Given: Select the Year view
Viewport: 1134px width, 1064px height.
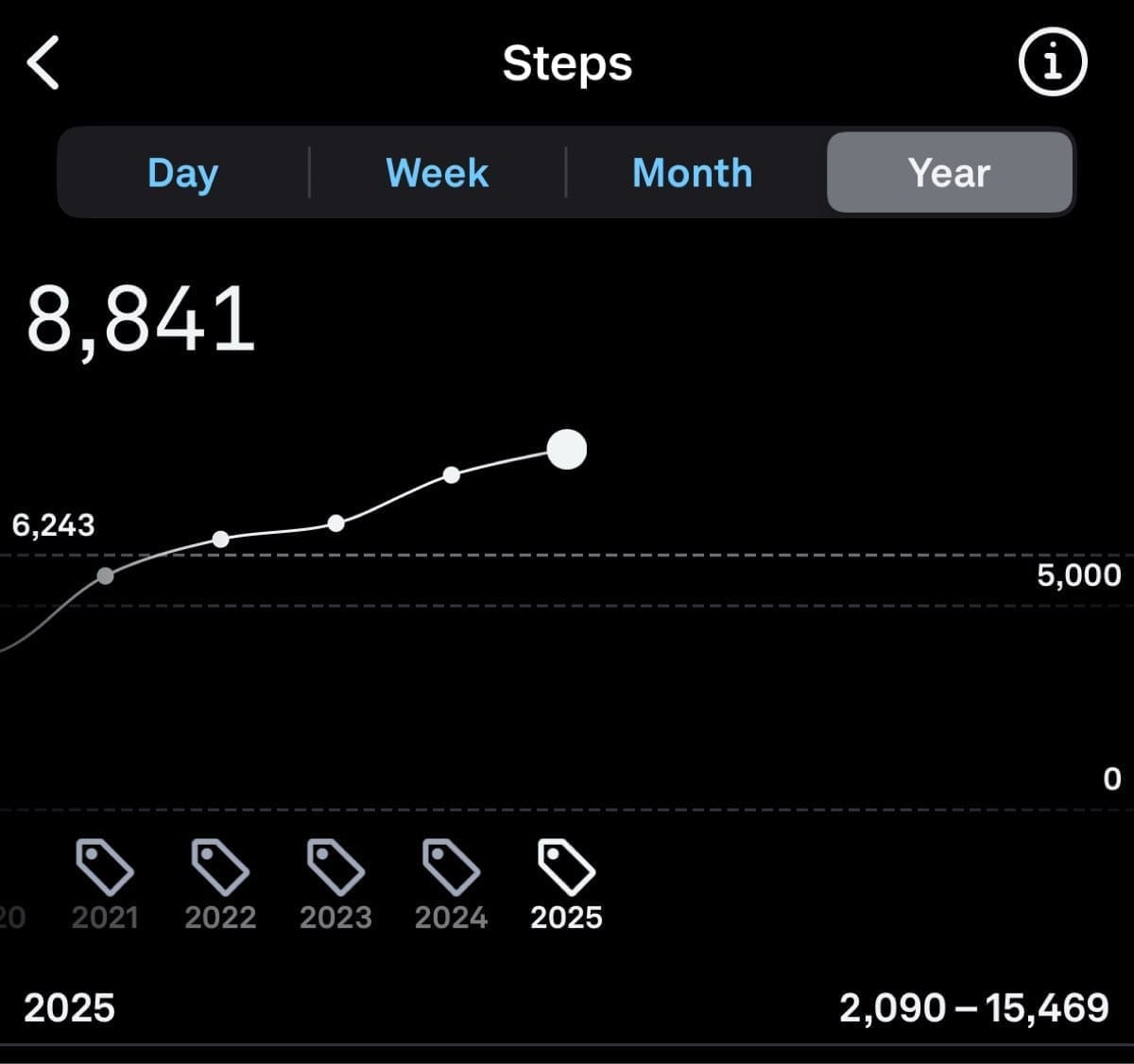Looking at the screenshot, I should 949,173.
